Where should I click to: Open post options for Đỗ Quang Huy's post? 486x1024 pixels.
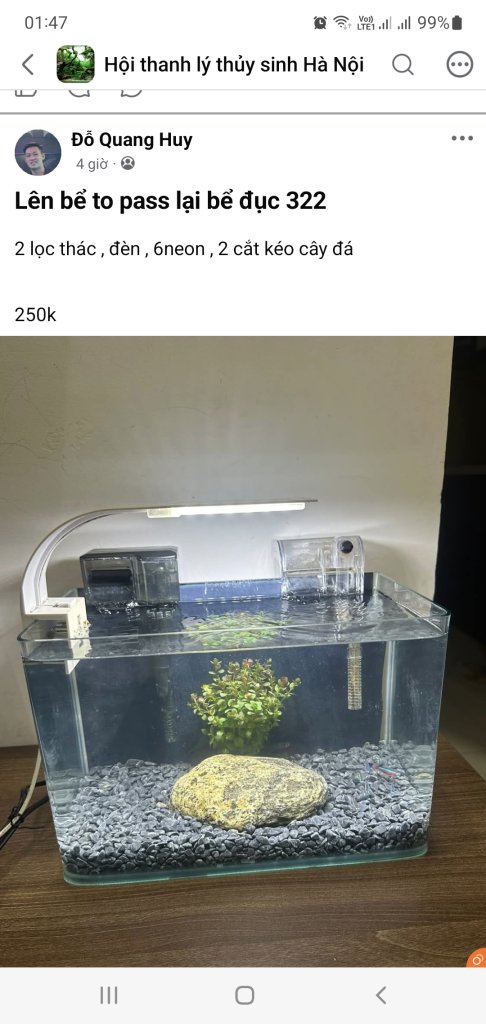tap(462, 138)
